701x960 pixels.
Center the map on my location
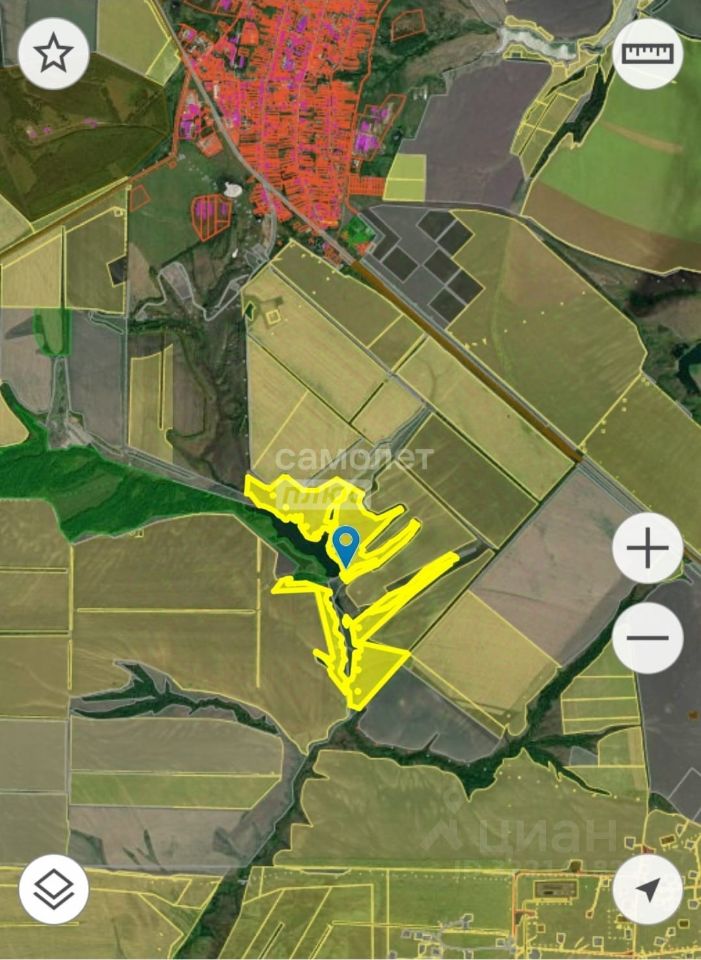[647, 888]
